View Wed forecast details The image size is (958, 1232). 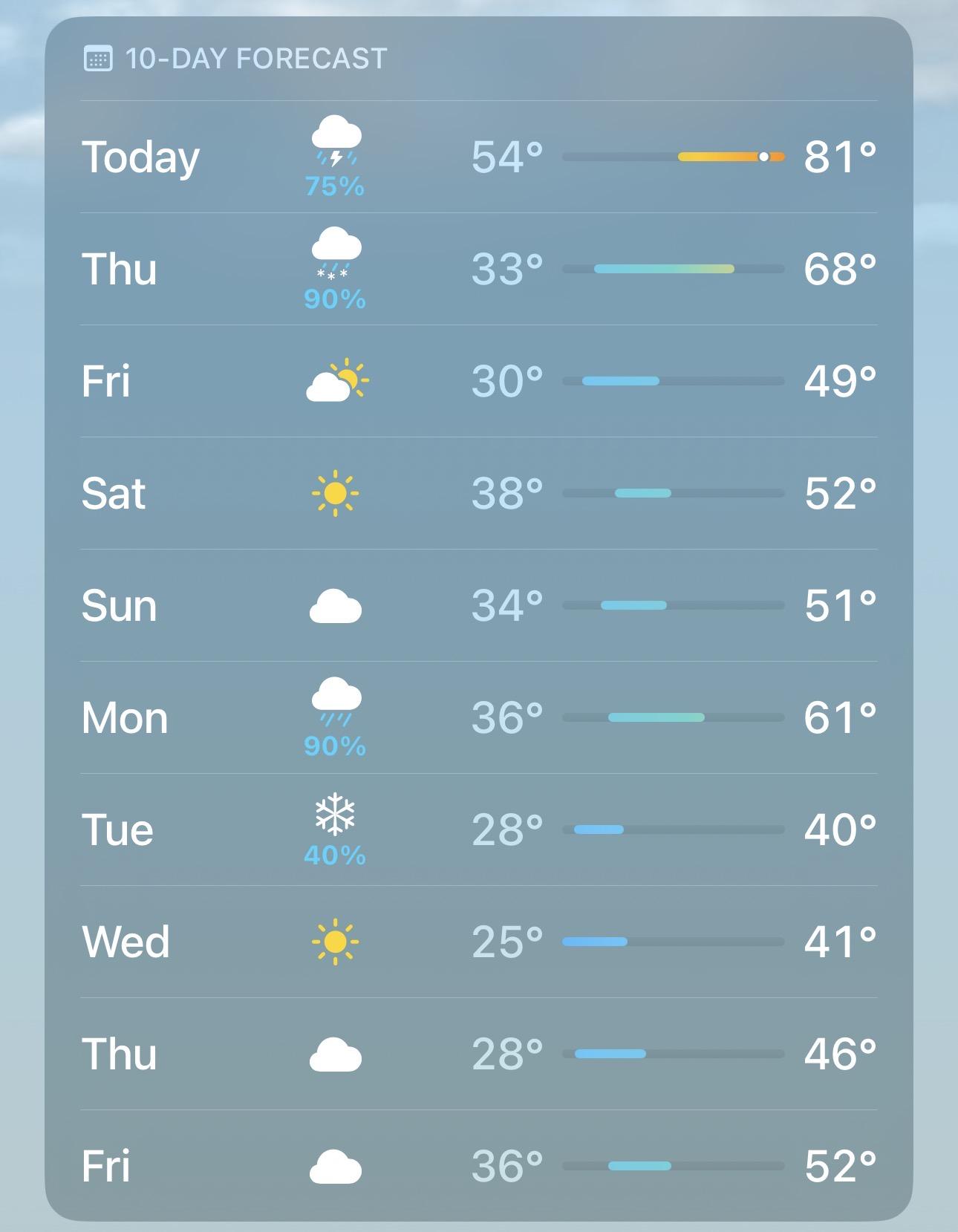(478, 942)
